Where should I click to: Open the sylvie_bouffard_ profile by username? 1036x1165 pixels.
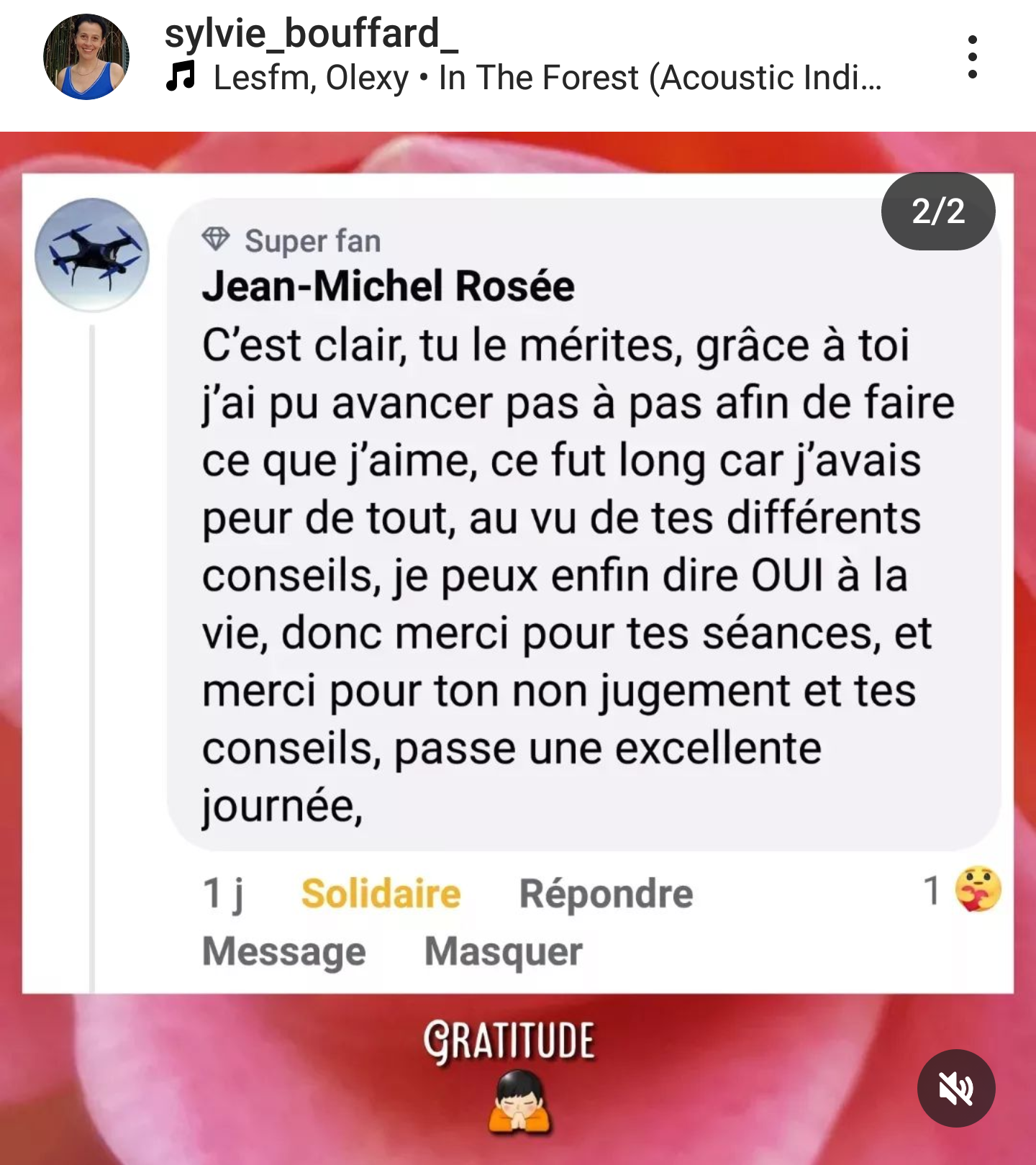click(311, 34)
